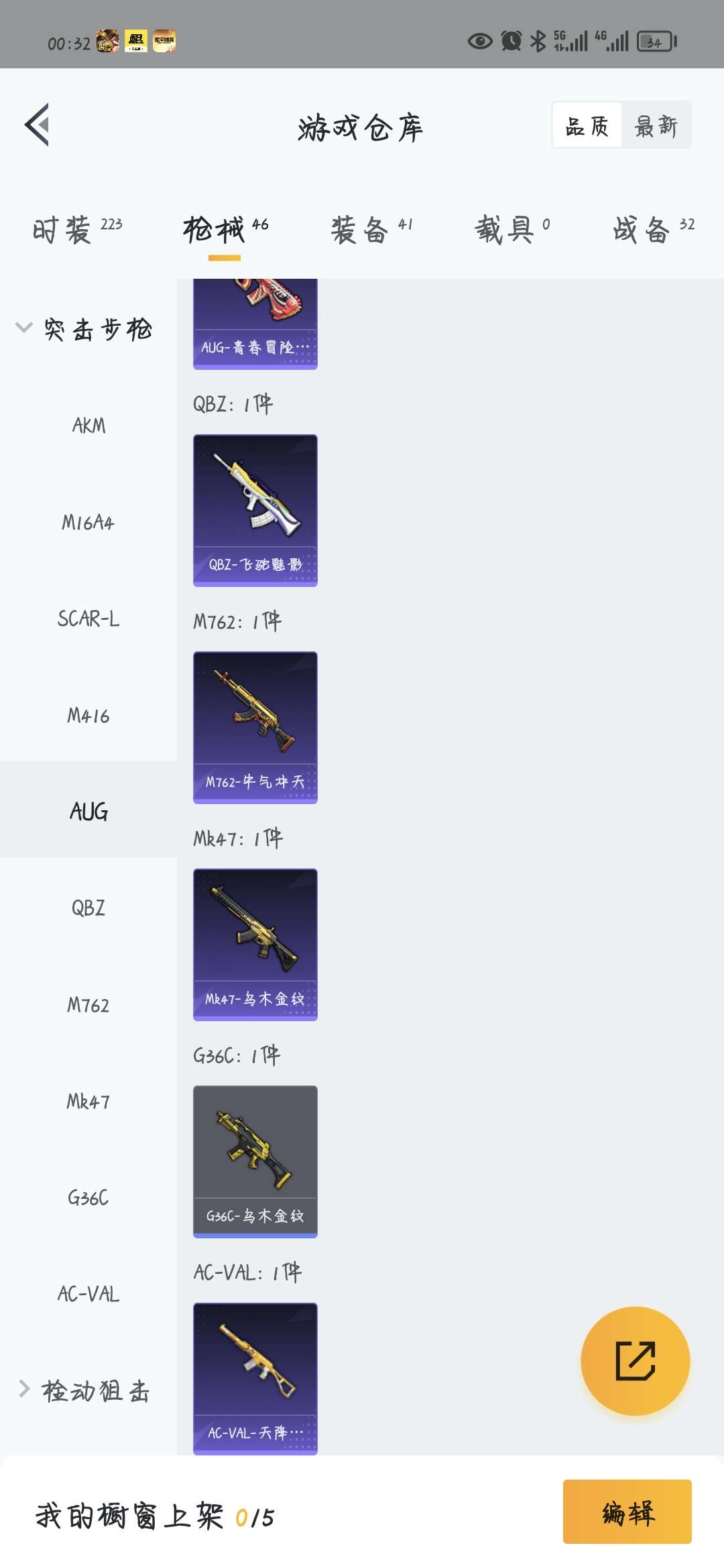Switch to the 装备 tab
Viewport: 724px width, 1568px height.
pyautogui.click(x=372, y=231)
